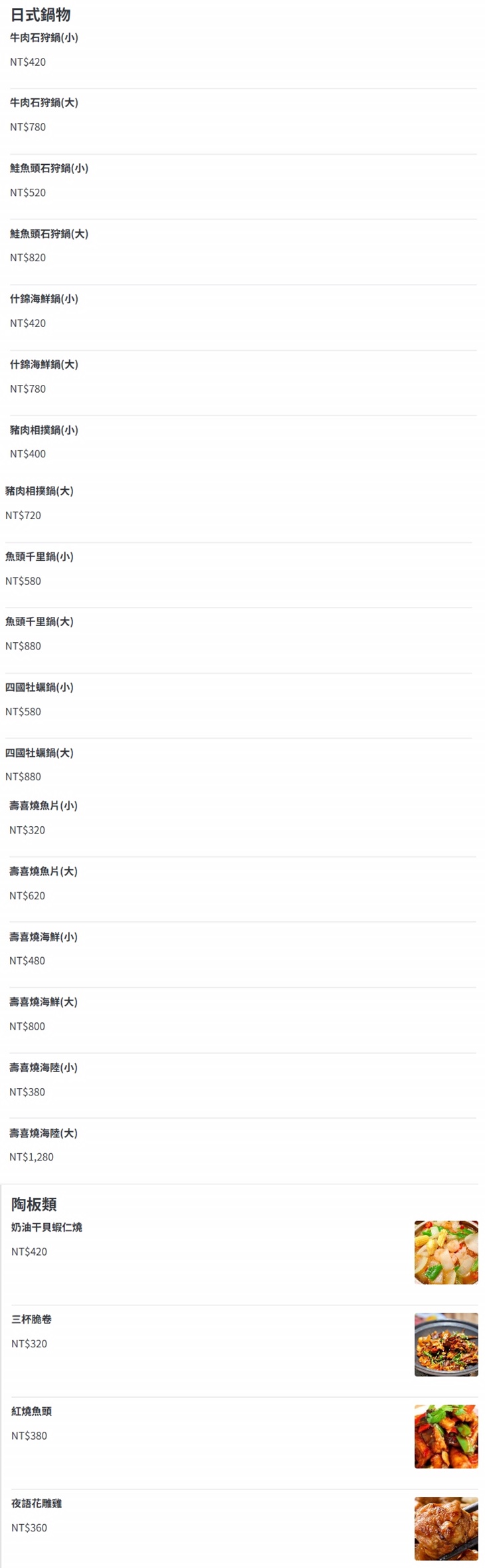The height and width of the screenshot is (1568, 485).
Task: View 什錦海鮮鍋(大) item
Action: pyautogui.click(x=44, y=365)
